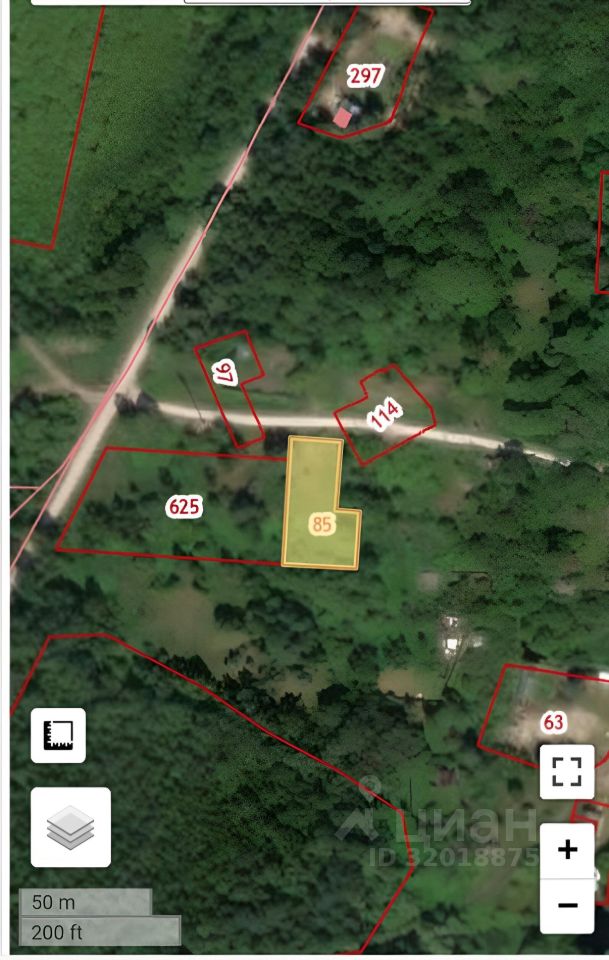Image resolution: width=609 pixels, height=960 pixels.
Task: Open the ruler measurement tool
Action: tap(58, 735)
